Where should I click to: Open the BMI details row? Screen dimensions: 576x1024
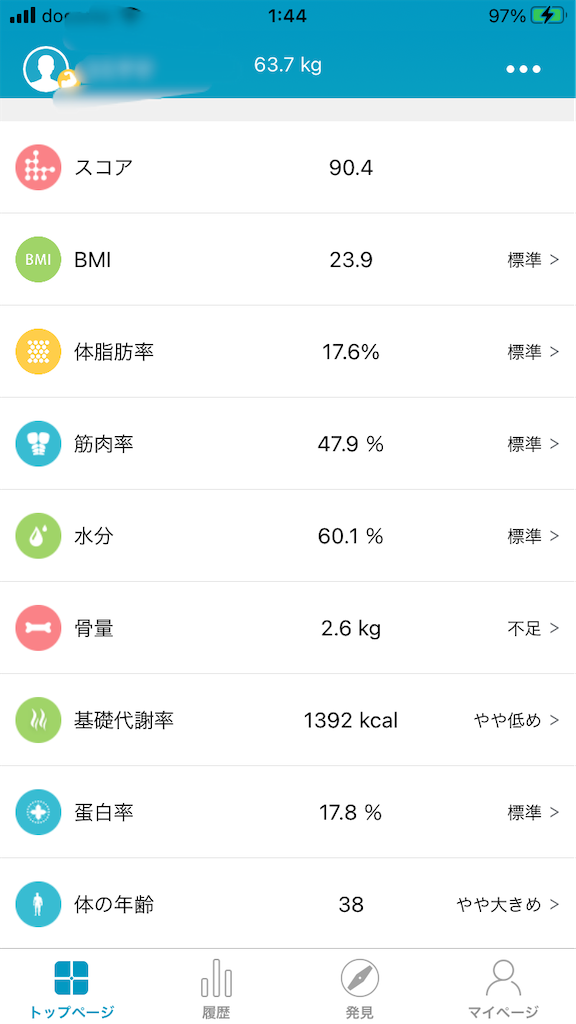[x=288, y=259]
